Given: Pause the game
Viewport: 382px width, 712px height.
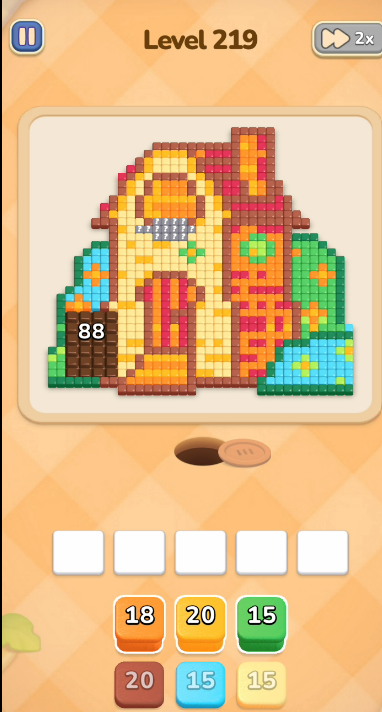Looking at the screenshot, I should click(27, 37).
